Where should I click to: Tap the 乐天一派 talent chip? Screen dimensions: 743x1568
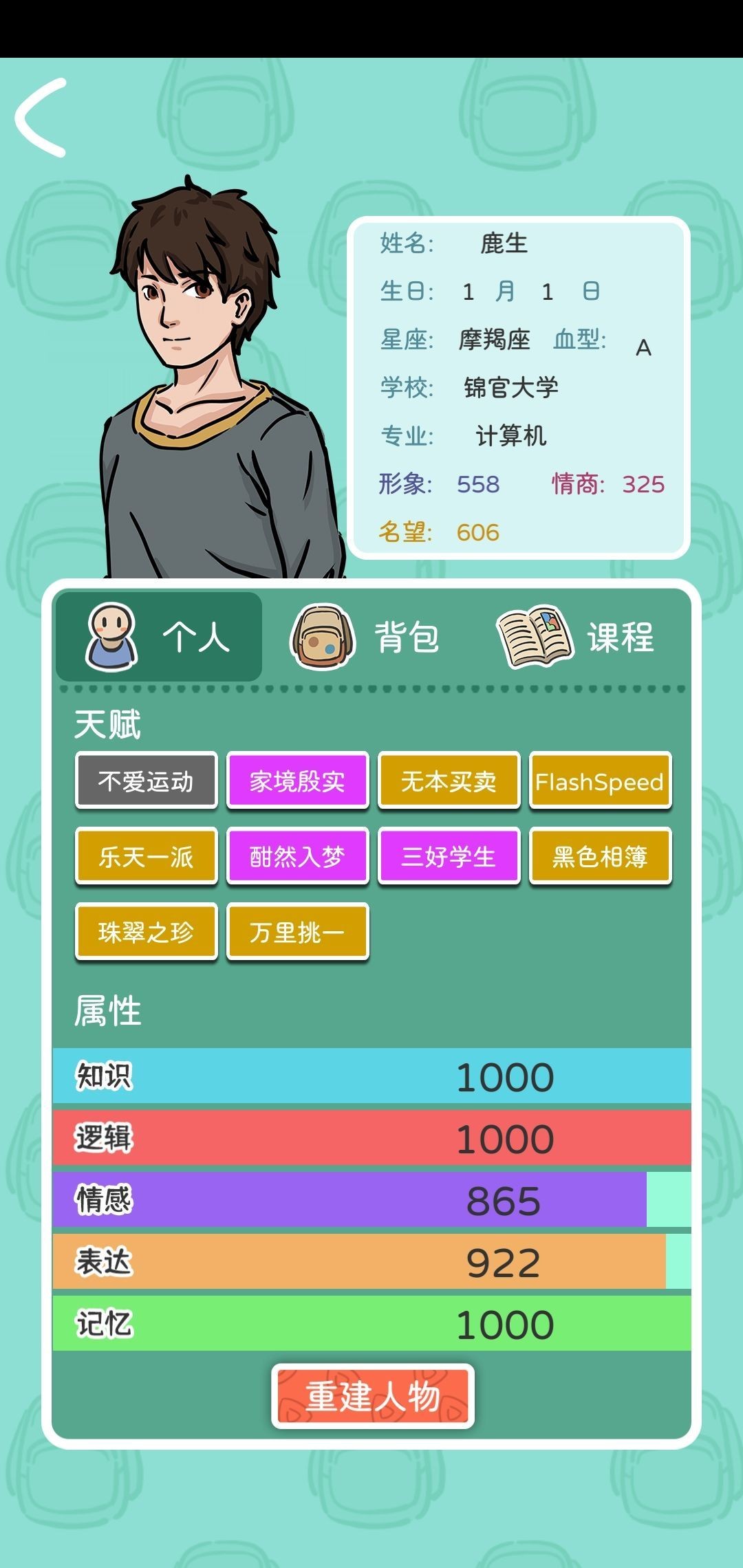click(146, 857)
